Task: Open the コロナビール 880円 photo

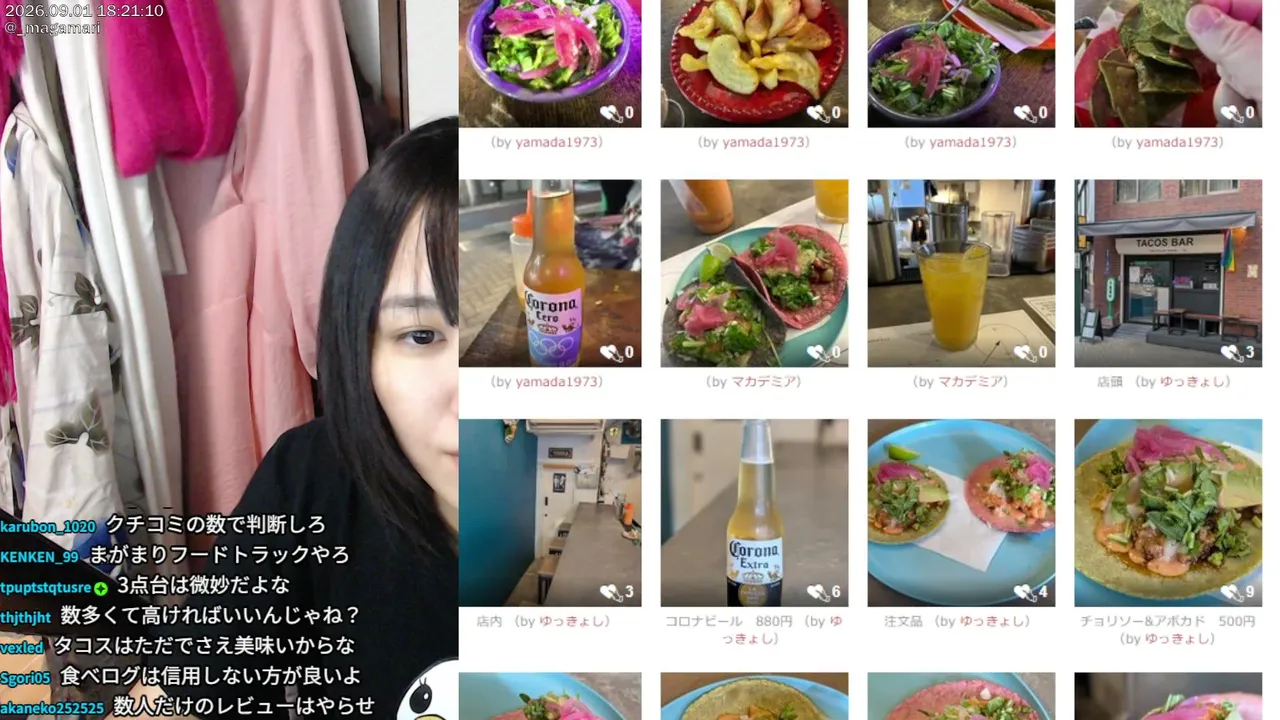Action: pos(754,512)
